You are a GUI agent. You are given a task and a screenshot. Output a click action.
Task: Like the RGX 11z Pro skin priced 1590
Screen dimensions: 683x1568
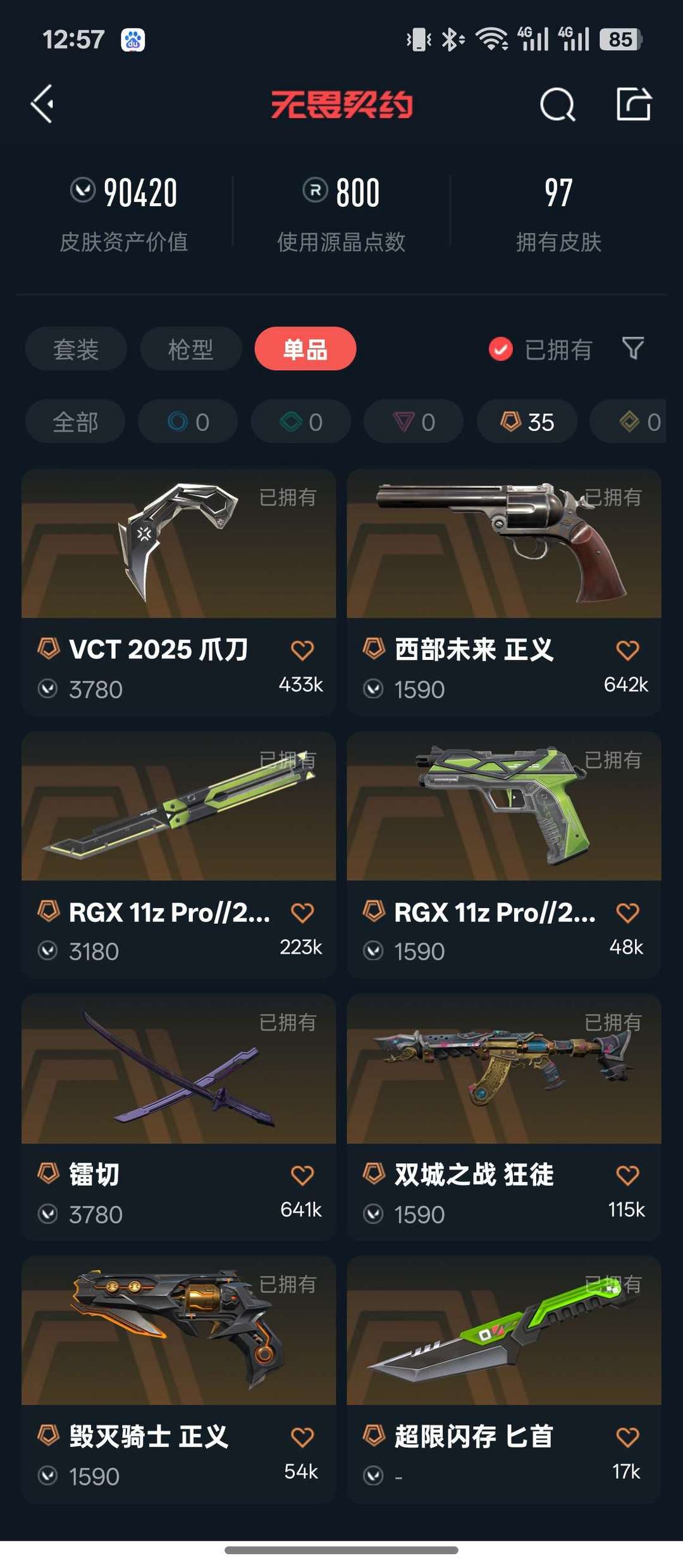(627, 912)
